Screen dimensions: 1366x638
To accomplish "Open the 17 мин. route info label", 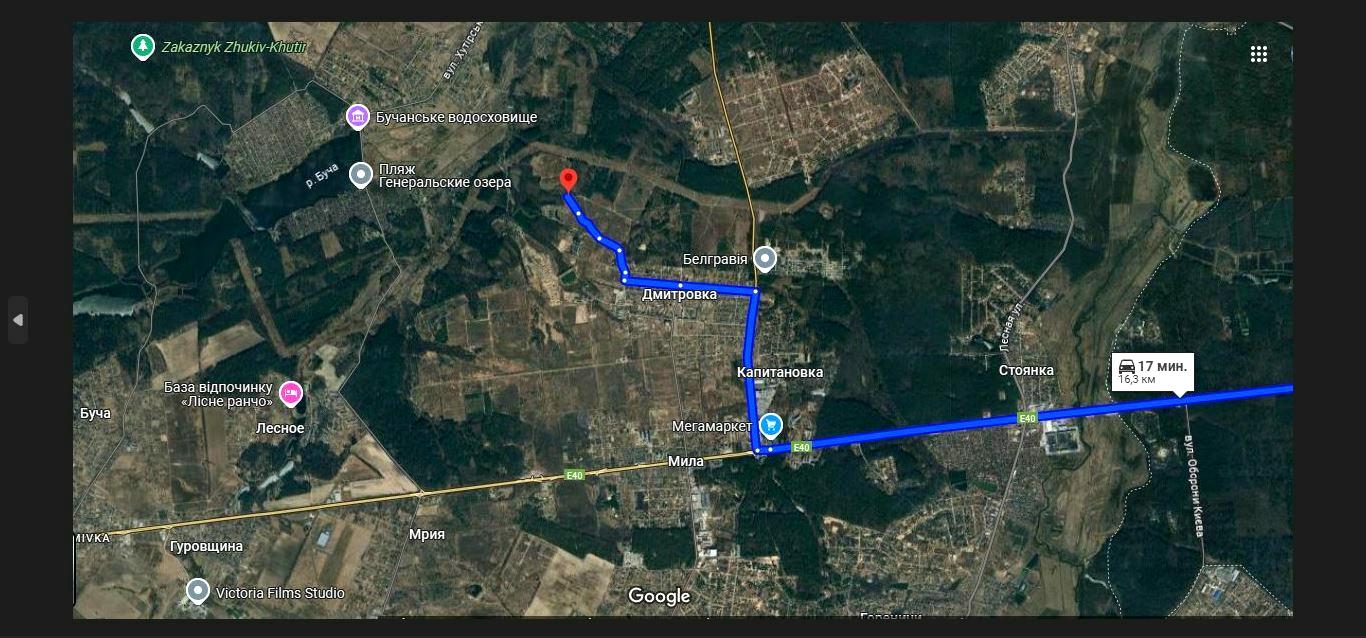I will [x=1153, y=371].
